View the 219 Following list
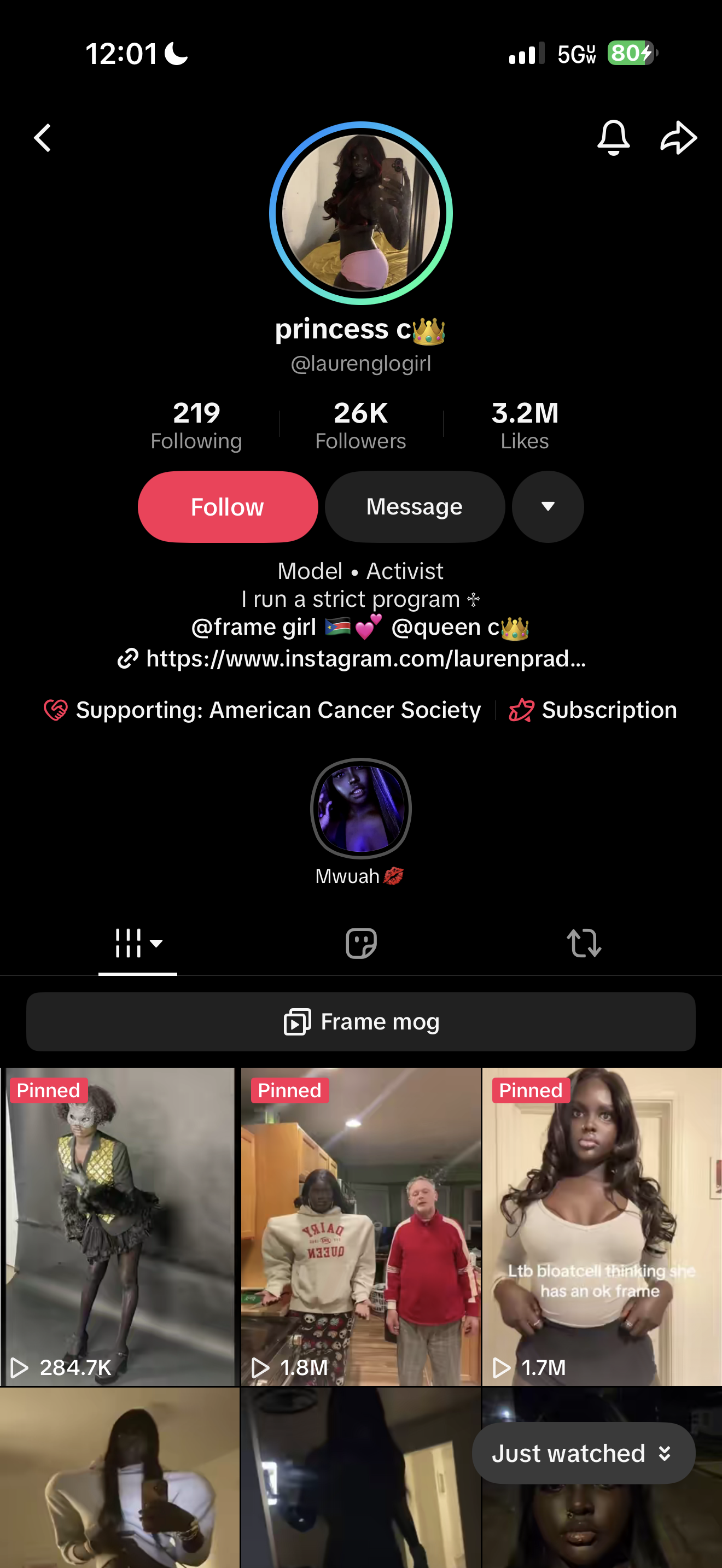The image size is (722, 1568). (x=196, y=425)
